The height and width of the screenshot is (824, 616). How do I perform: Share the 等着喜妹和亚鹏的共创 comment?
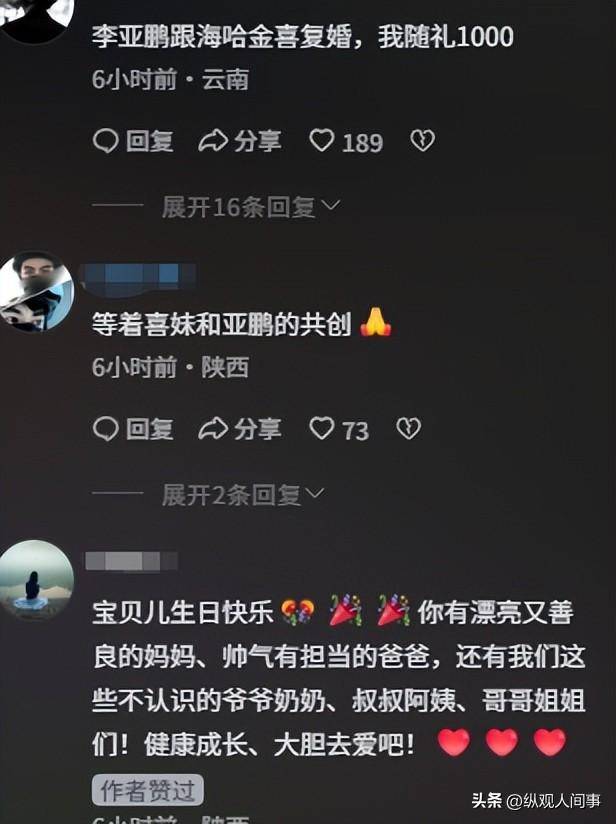coord(239,429)
